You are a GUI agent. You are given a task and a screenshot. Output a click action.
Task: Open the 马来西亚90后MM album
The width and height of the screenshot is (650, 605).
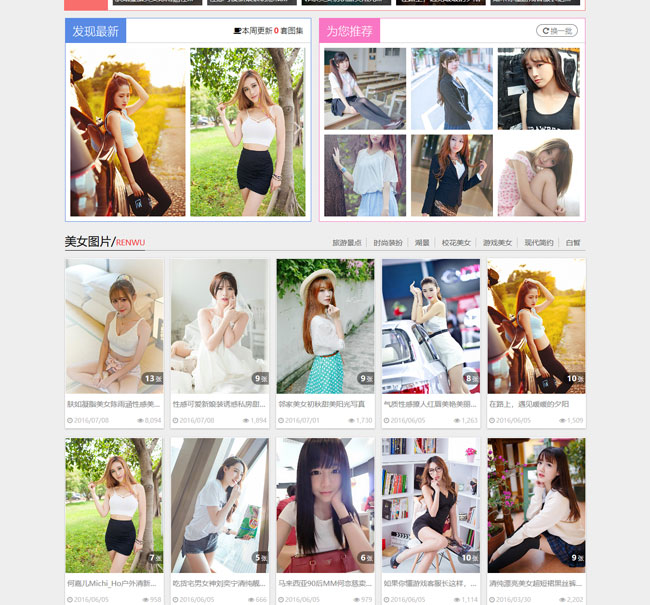click(x=324, y=582)
